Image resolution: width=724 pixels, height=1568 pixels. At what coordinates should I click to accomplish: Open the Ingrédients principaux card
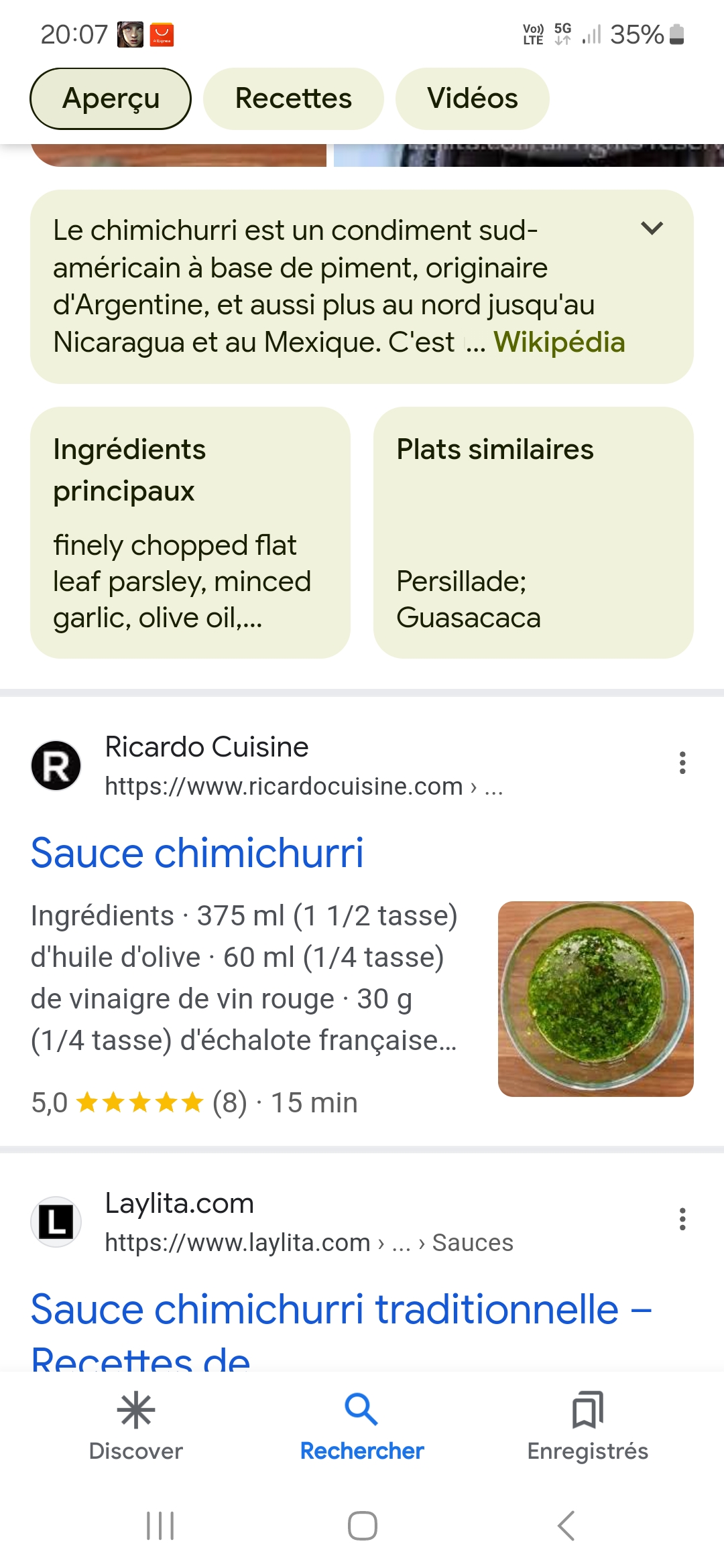pos(190,532)
